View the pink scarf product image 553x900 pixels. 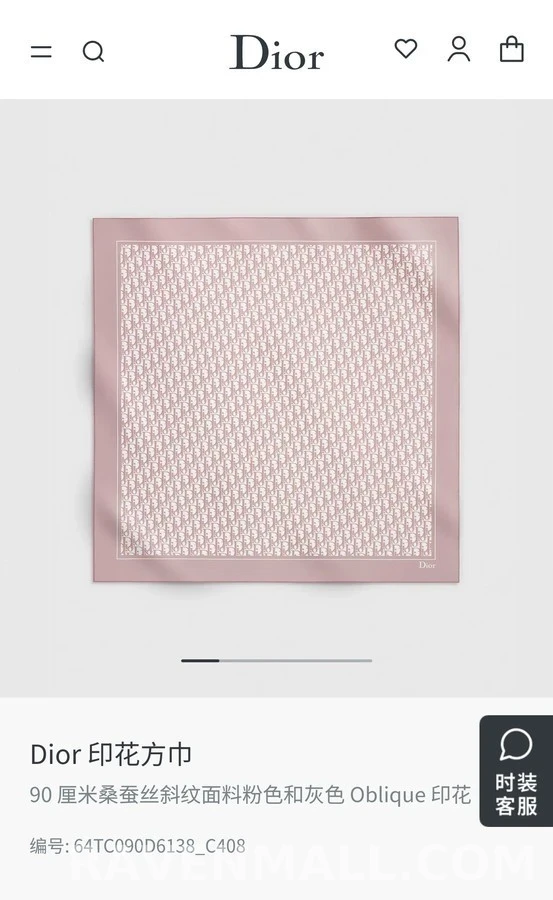pos(276,399)
